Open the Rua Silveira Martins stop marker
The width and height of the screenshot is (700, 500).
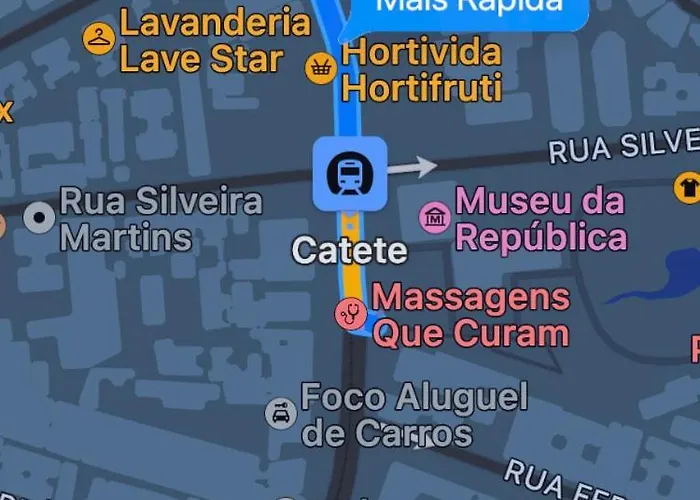[40, 217]
